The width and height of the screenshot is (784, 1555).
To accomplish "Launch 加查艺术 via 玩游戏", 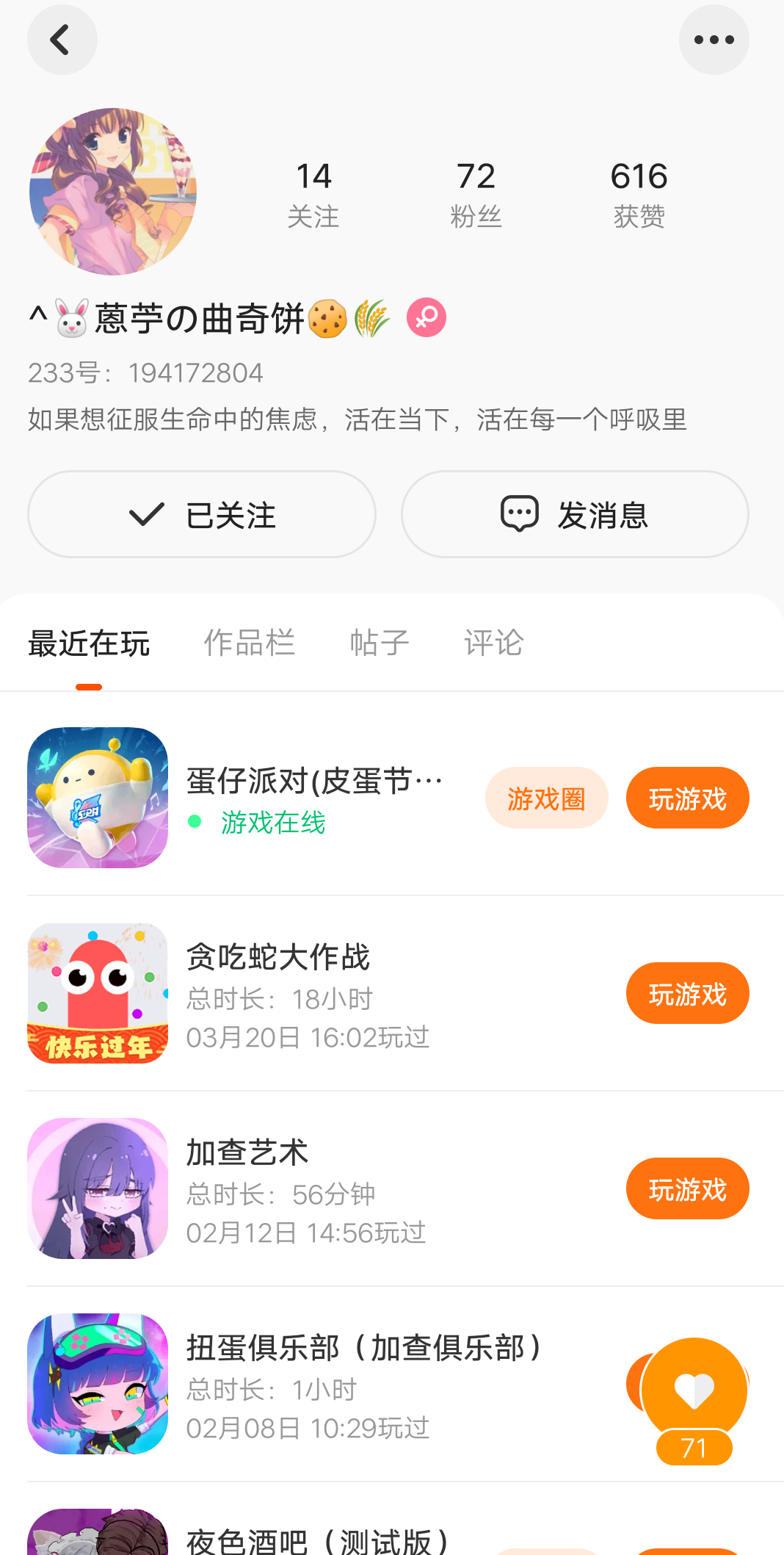I will (x=687, y=1188).
